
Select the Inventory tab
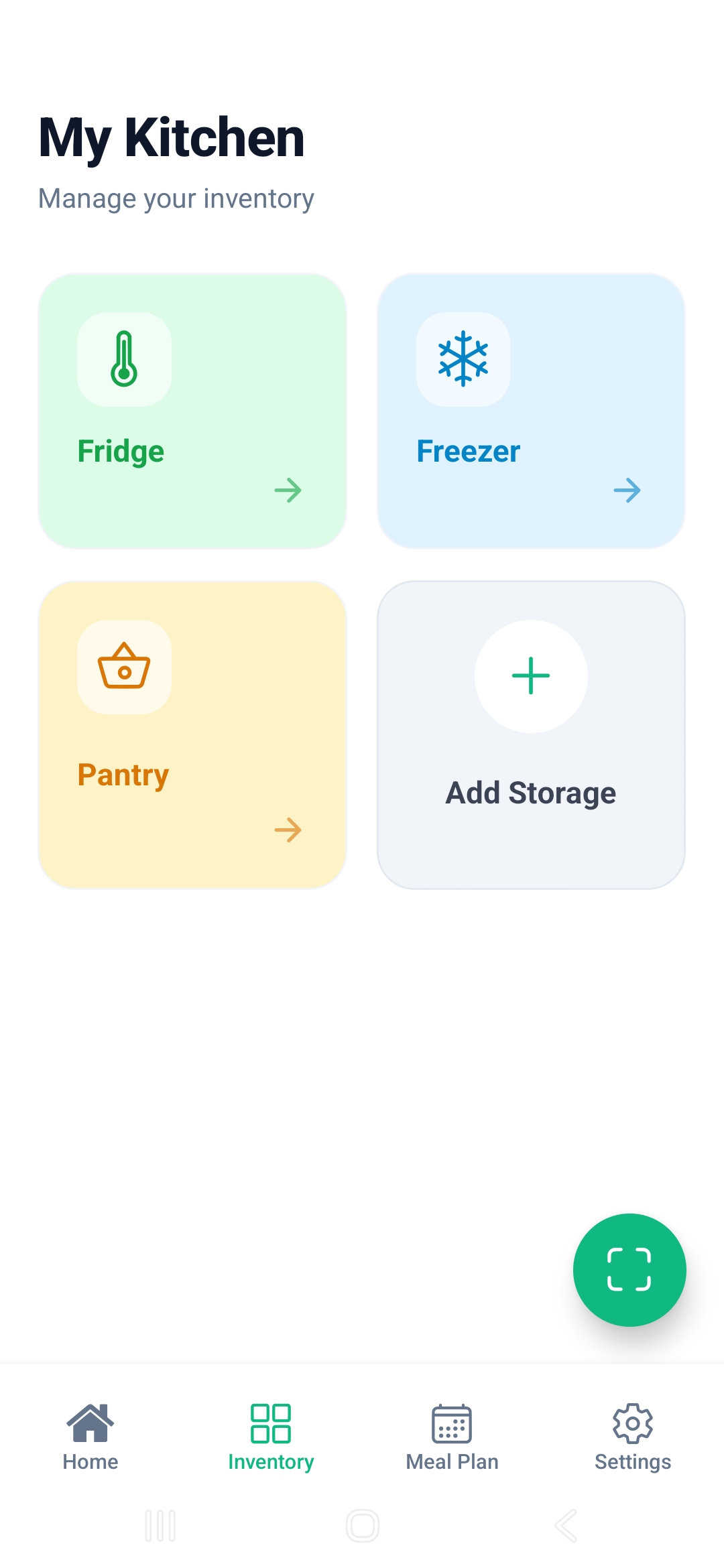[271, 1437]
